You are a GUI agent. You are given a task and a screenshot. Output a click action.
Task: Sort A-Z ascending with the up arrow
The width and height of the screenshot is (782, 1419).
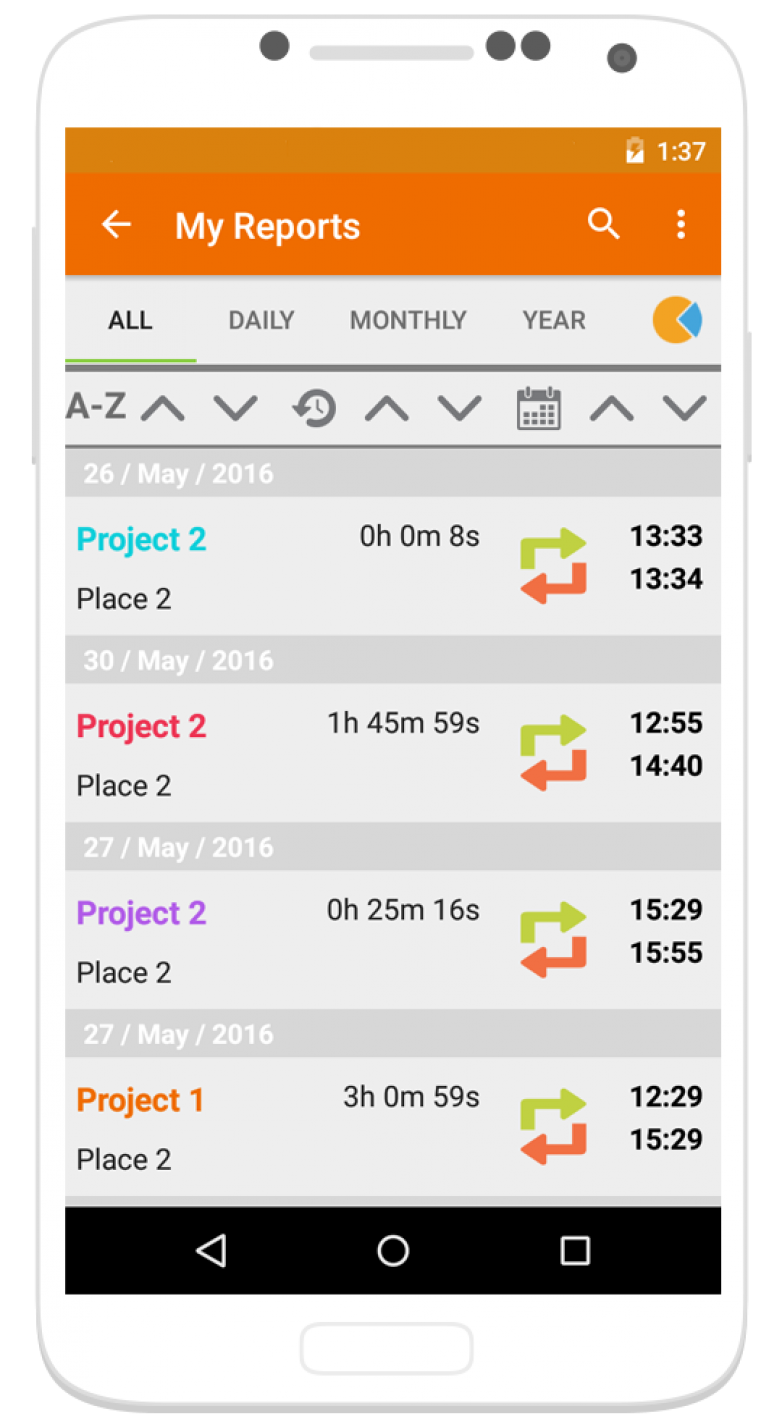[x=163, y=408]
